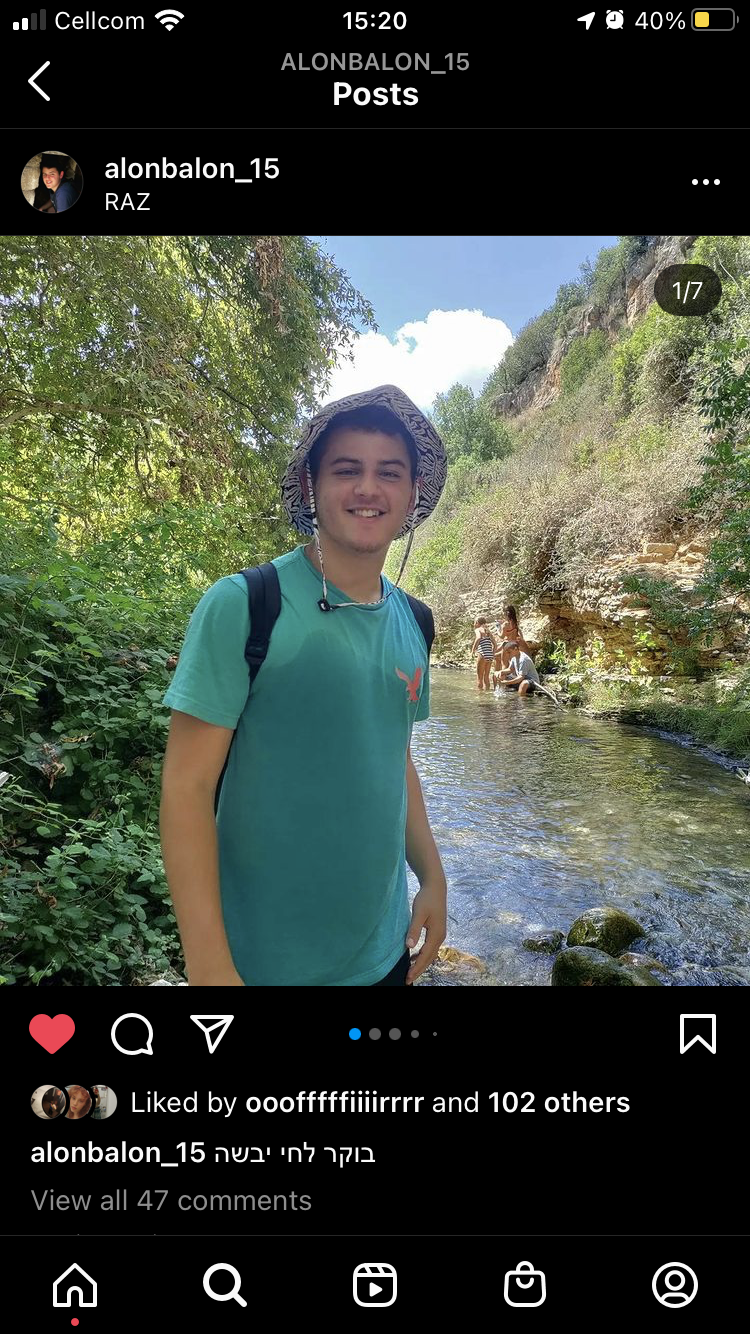Switch to the Reels tab

click(375, 1286)
